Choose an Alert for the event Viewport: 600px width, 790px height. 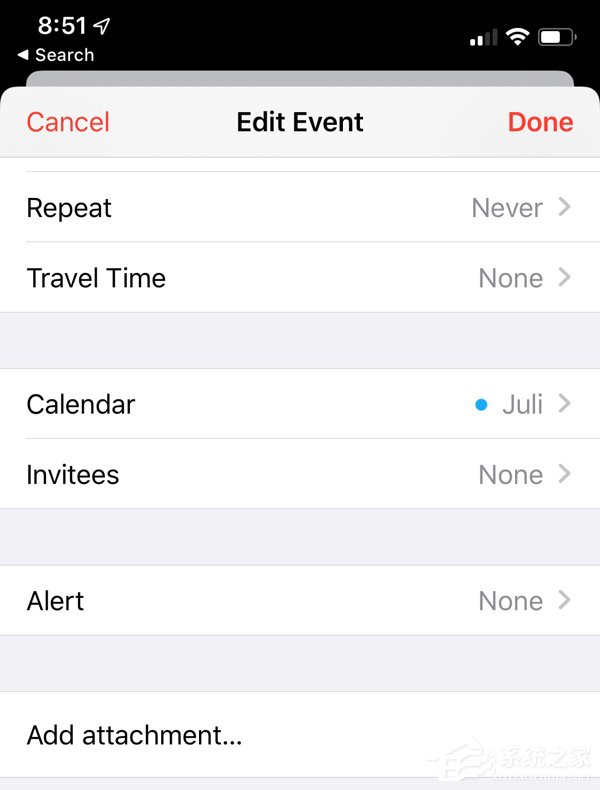[300, 601]
